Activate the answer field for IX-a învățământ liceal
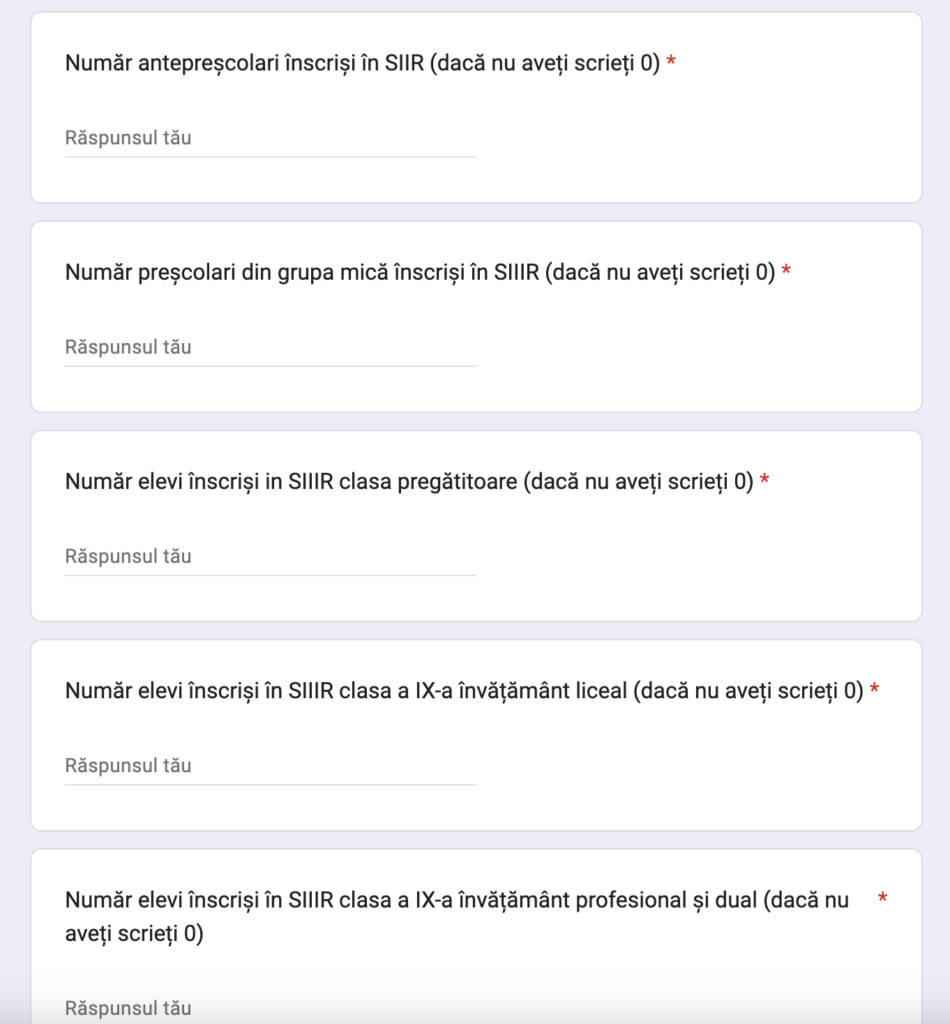Viewport: 950px width, 1024px height. click(x=270, y=766)
